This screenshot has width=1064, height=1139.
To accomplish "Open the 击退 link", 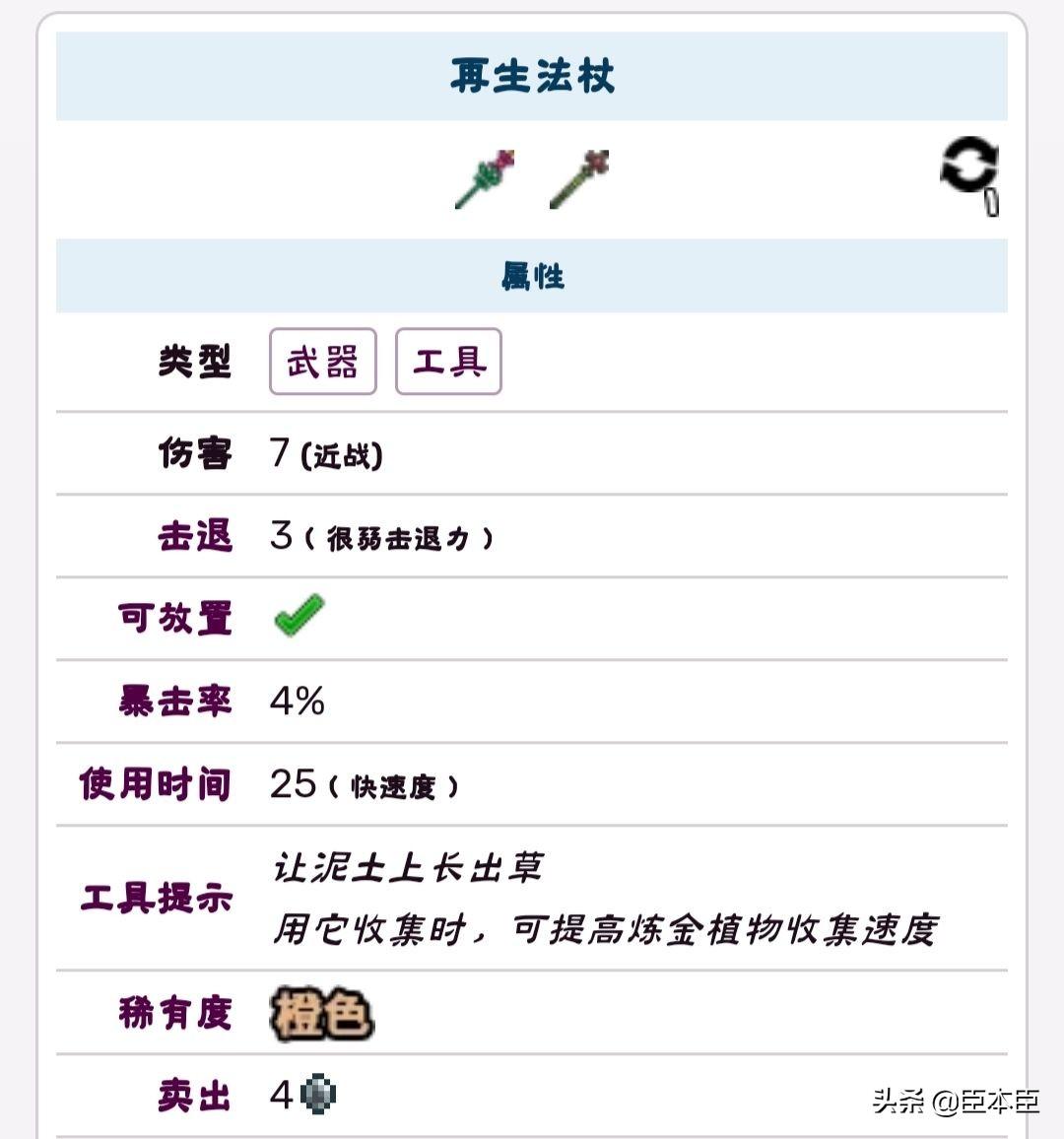I will (x=195, y=536).
